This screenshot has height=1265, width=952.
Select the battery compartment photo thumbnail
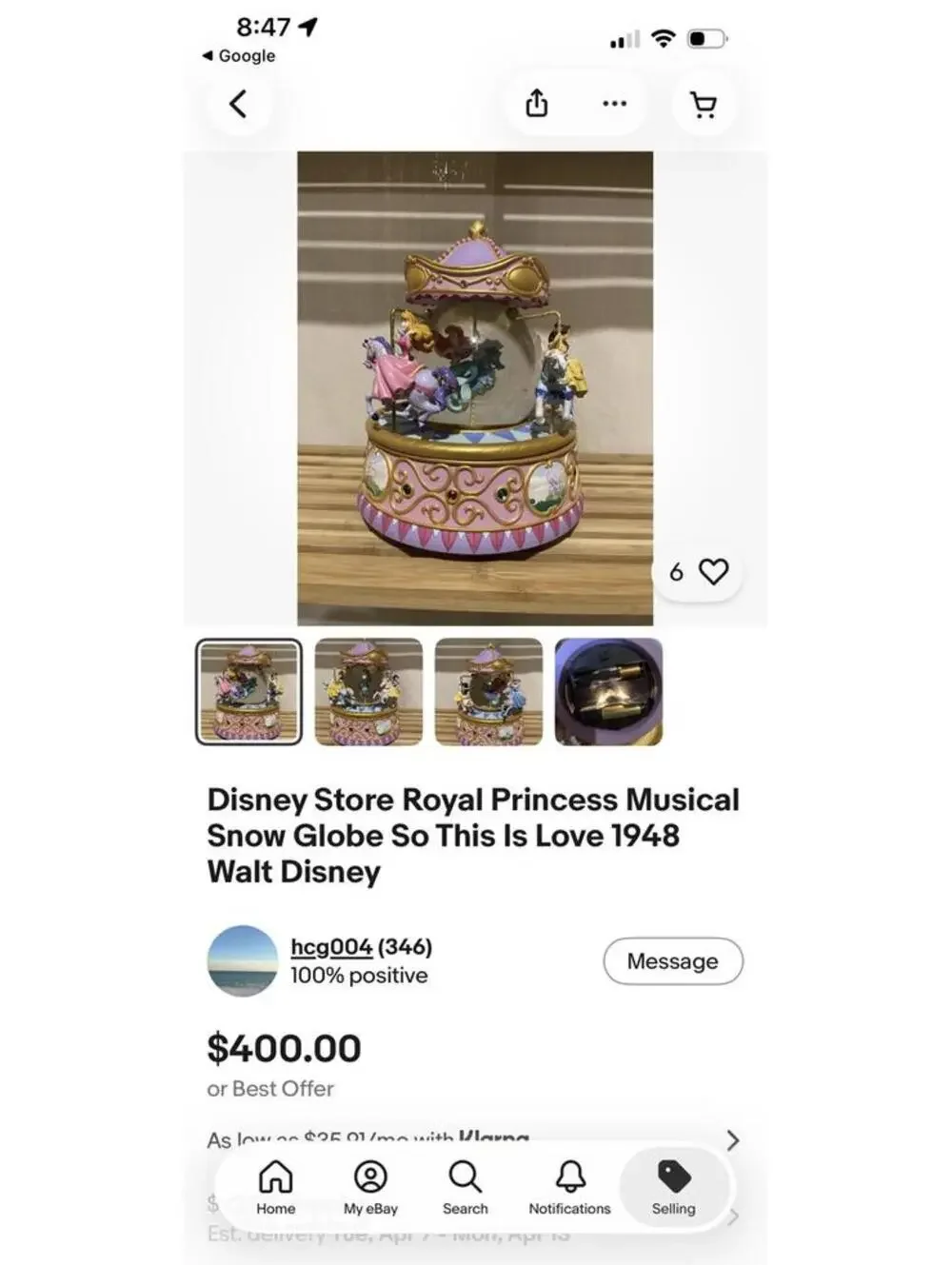(x=608, y=692)
